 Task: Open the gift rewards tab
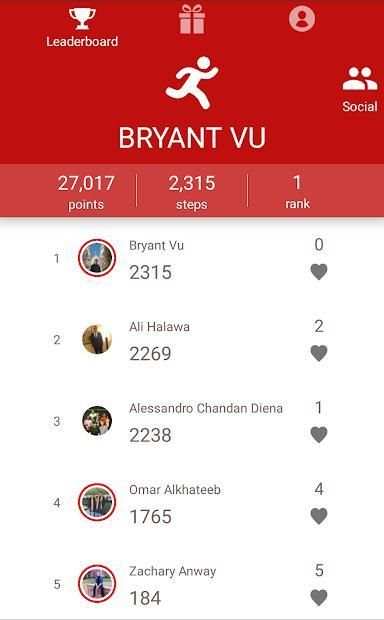pos(192,19)
